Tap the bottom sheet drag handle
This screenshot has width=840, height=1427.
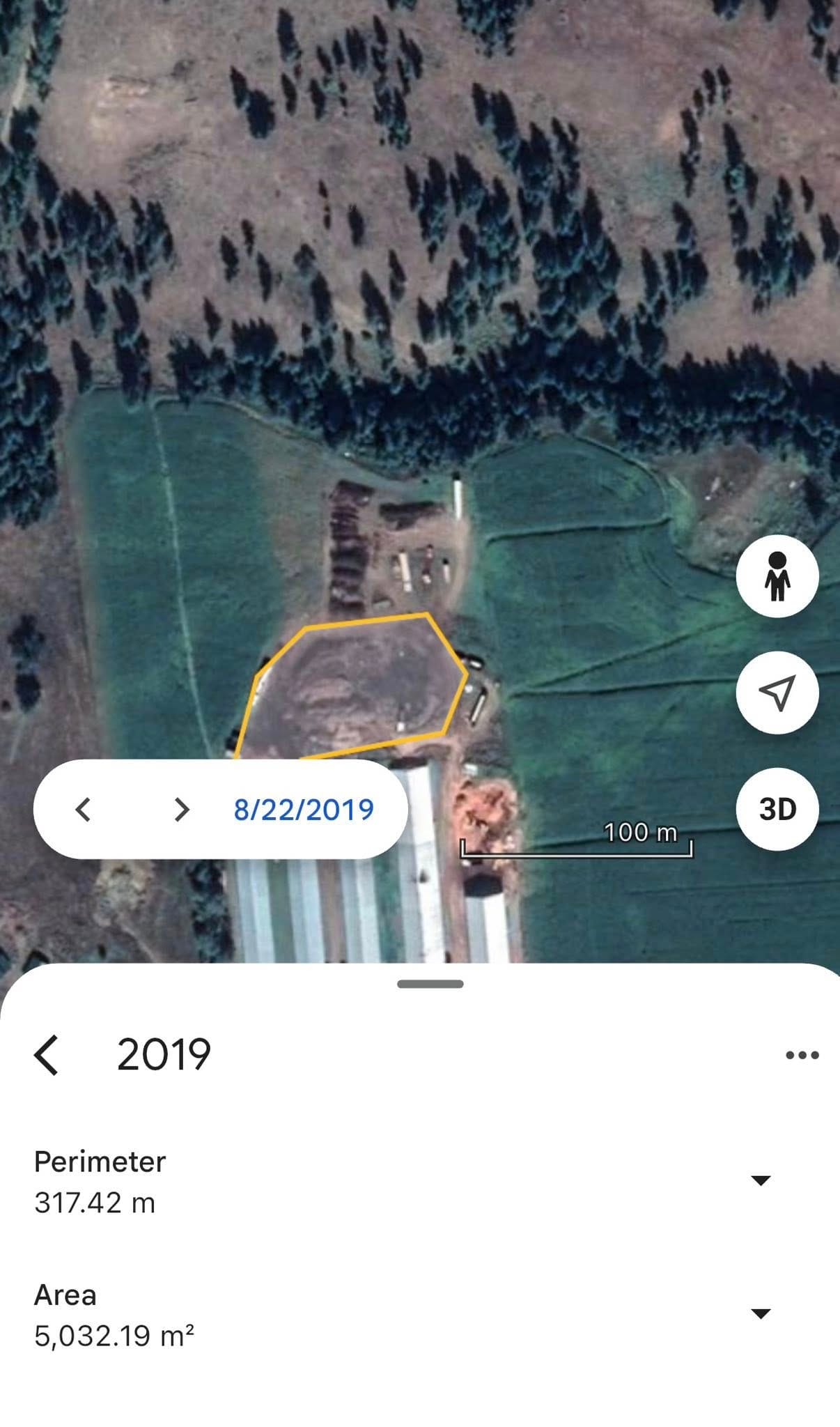pyautogui.click(x=430, y=984)
